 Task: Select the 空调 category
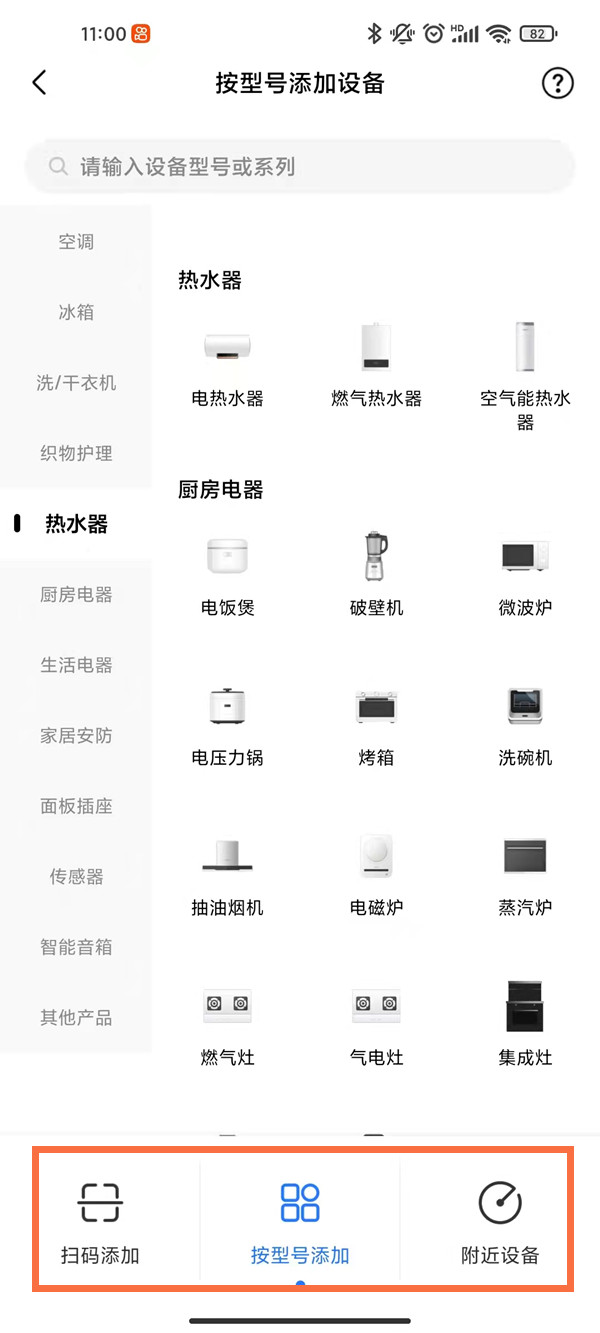(76, 242)
